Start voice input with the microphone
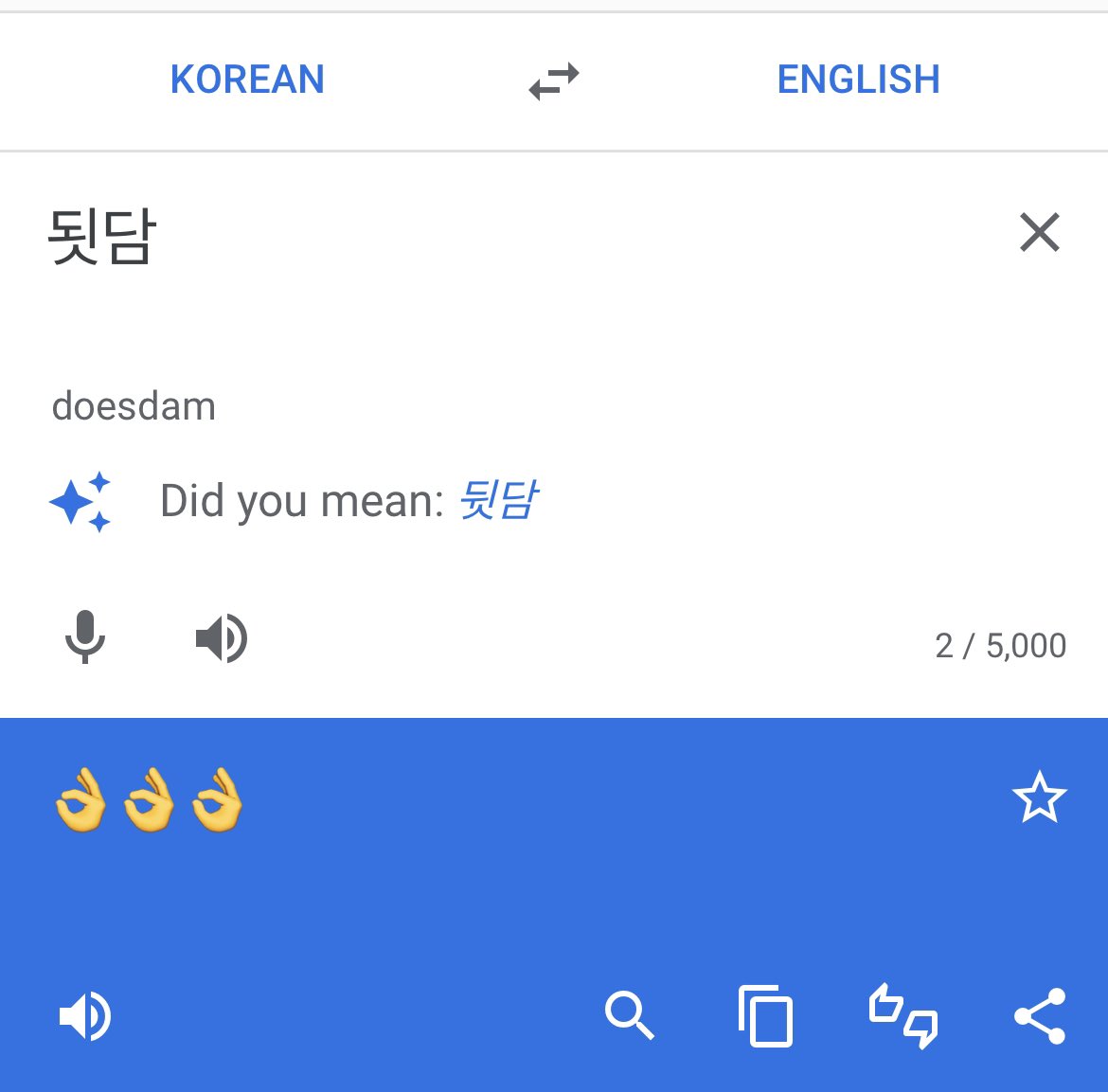Screen dimensions: 1108x1092 [85, 636]
